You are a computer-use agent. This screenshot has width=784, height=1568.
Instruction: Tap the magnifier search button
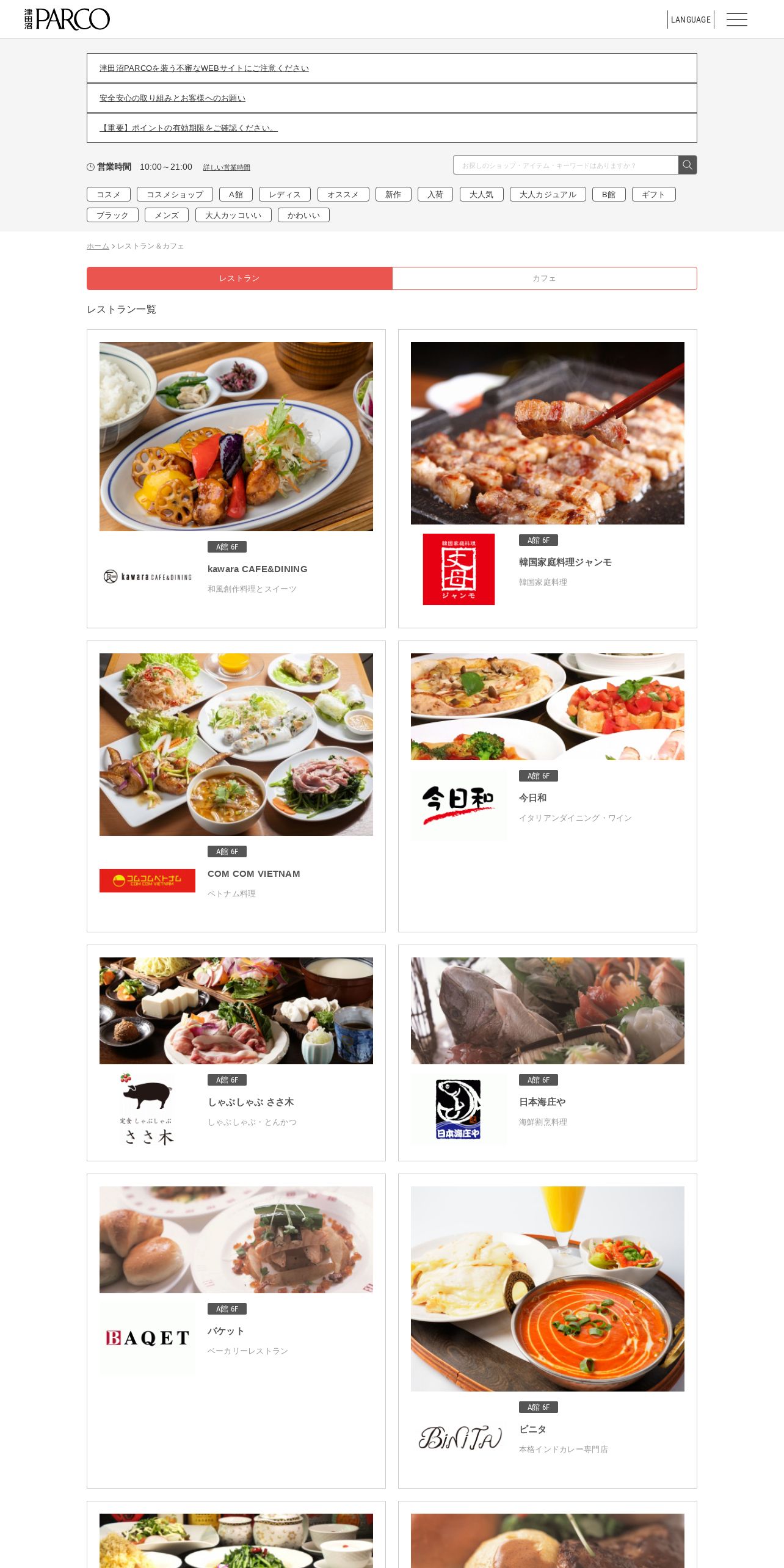[688, 165]
